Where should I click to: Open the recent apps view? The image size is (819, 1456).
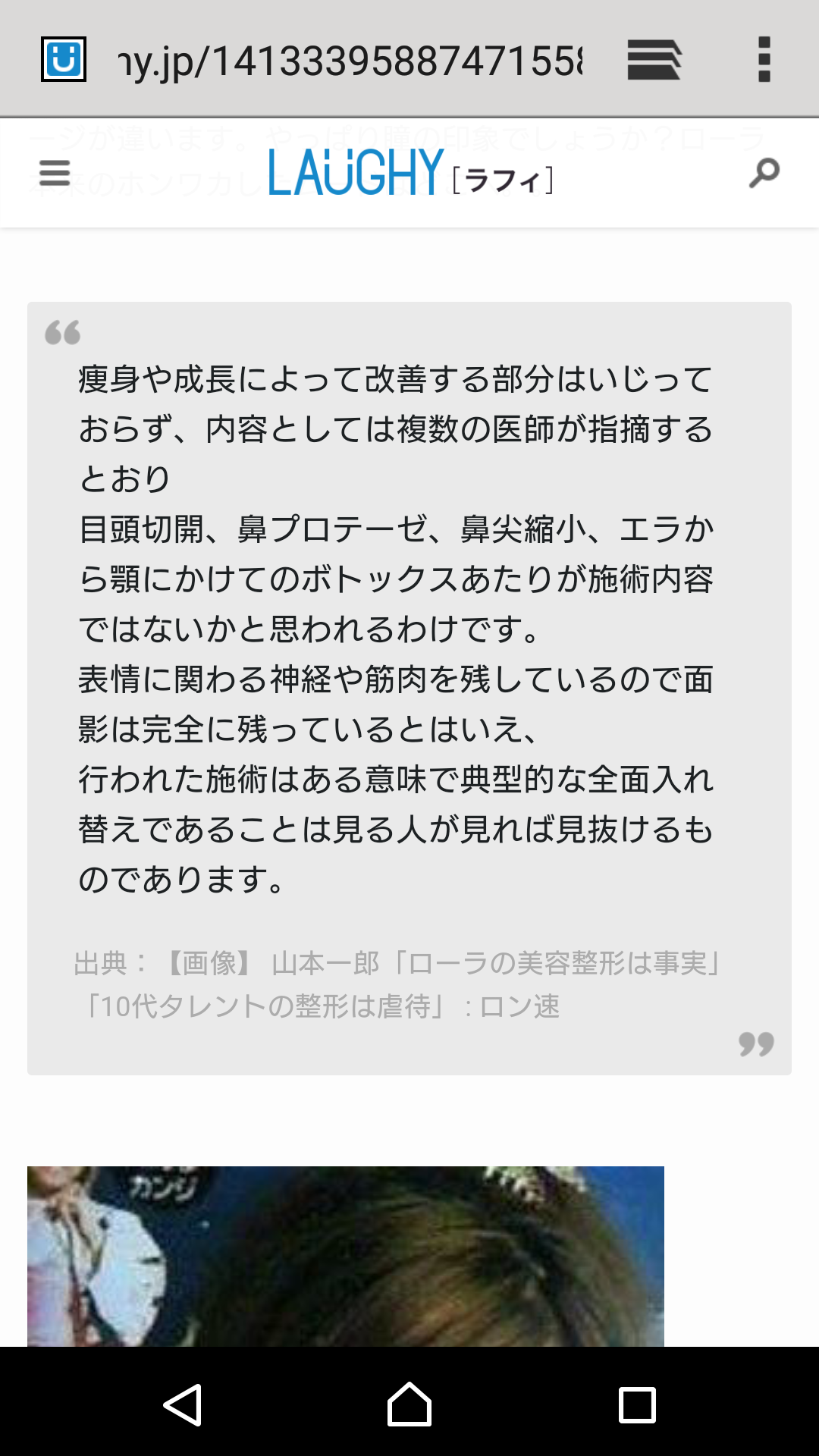coord(637,1404)
